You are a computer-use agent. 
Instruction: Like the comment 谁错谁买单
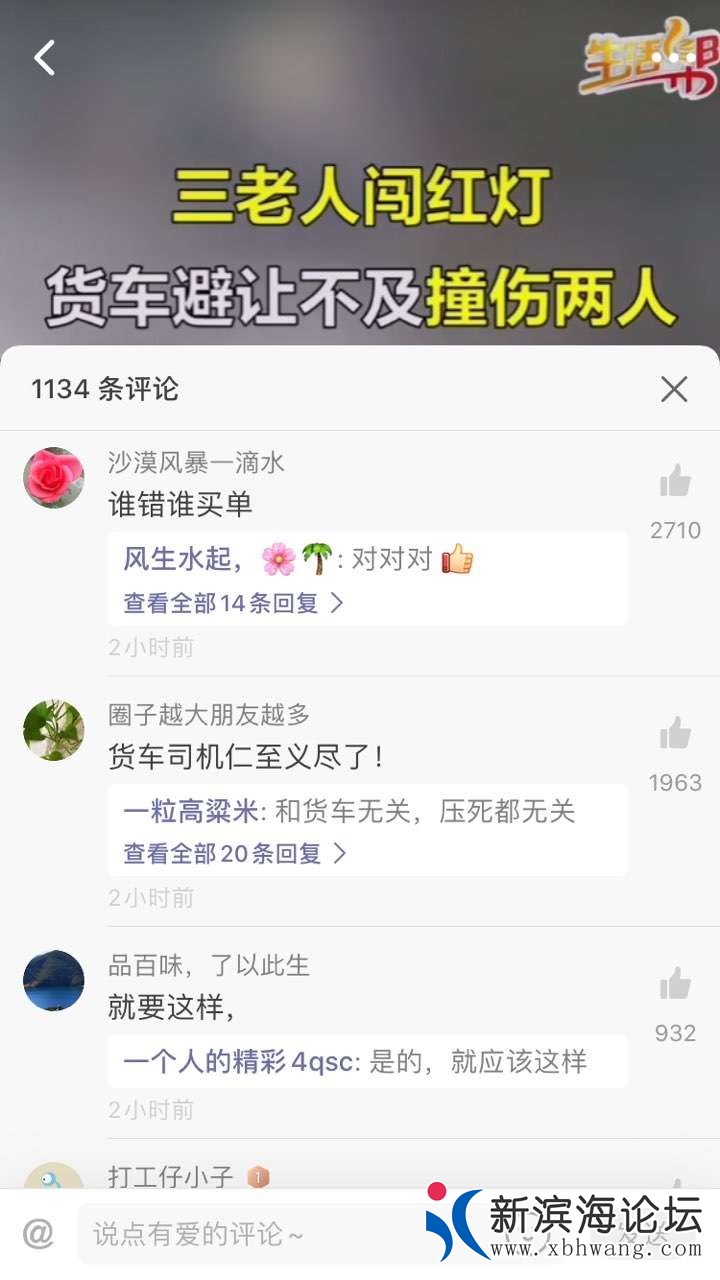[x=675, y=482]
